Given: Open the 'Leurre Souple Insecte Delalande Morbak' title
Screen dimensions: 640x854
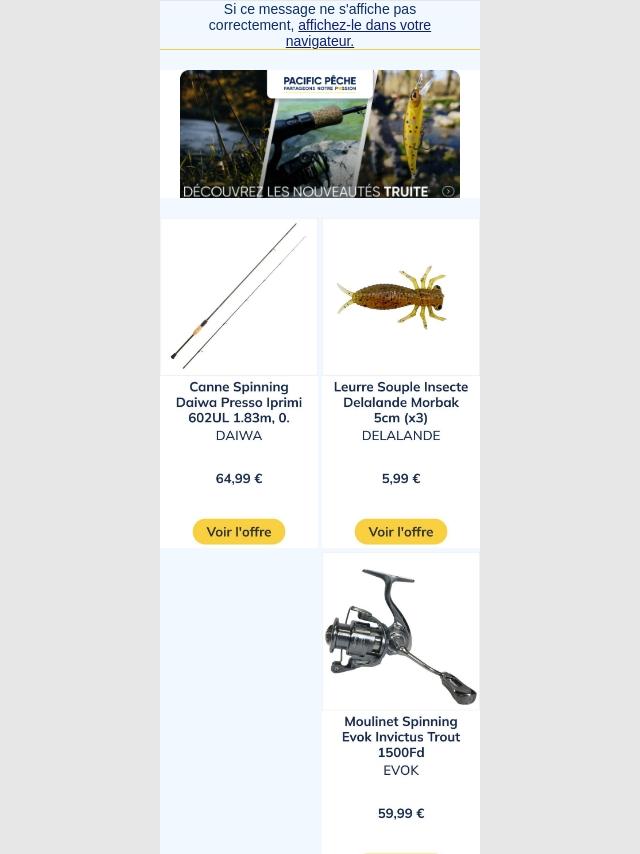Looking at the screenshot, I should click(401, 402).
